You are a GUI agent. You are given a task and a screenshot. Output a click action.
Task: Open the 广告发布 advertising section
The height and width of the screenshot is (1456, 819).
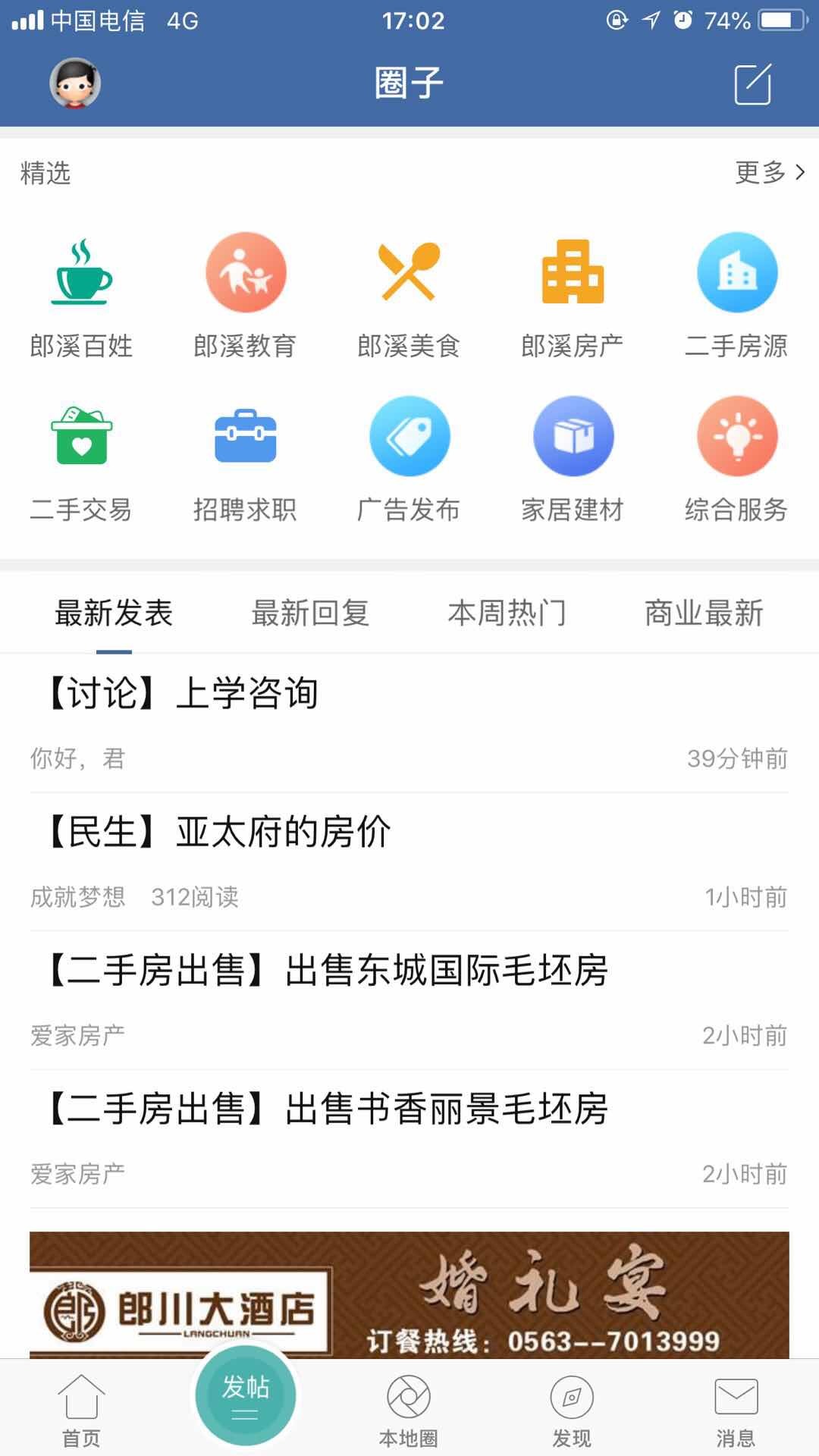coord(409,463)
